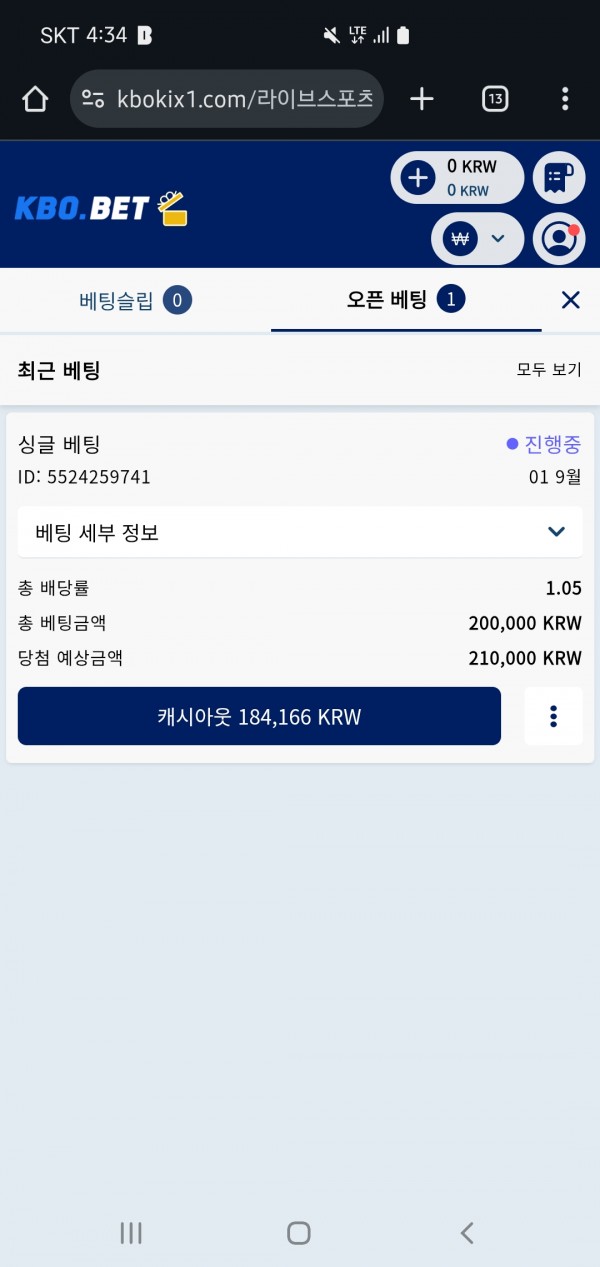Tap the plus deposit button by 0 KRW
The image size is (600, 1267).
coord(417,178)
